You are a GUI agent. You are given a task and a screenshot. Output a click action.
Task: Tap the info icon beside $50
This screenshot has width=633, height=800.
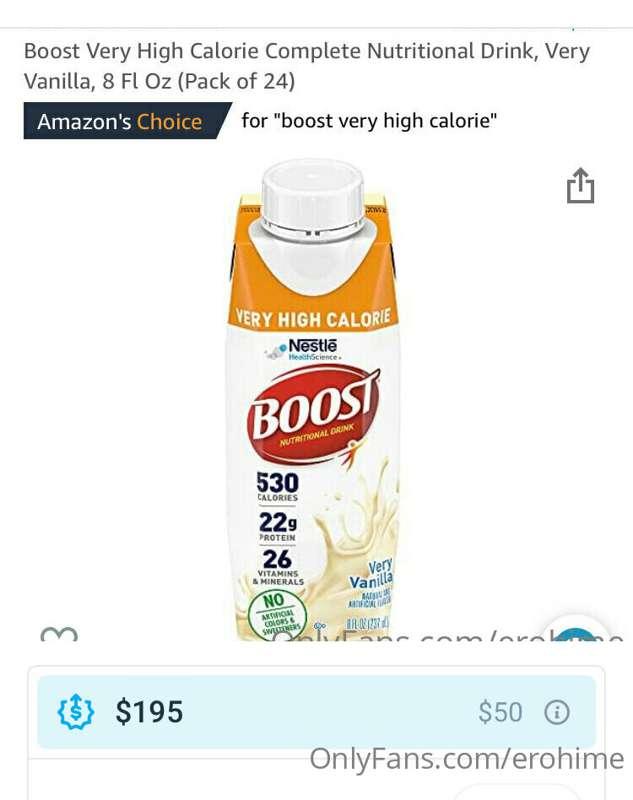point(557,712)
